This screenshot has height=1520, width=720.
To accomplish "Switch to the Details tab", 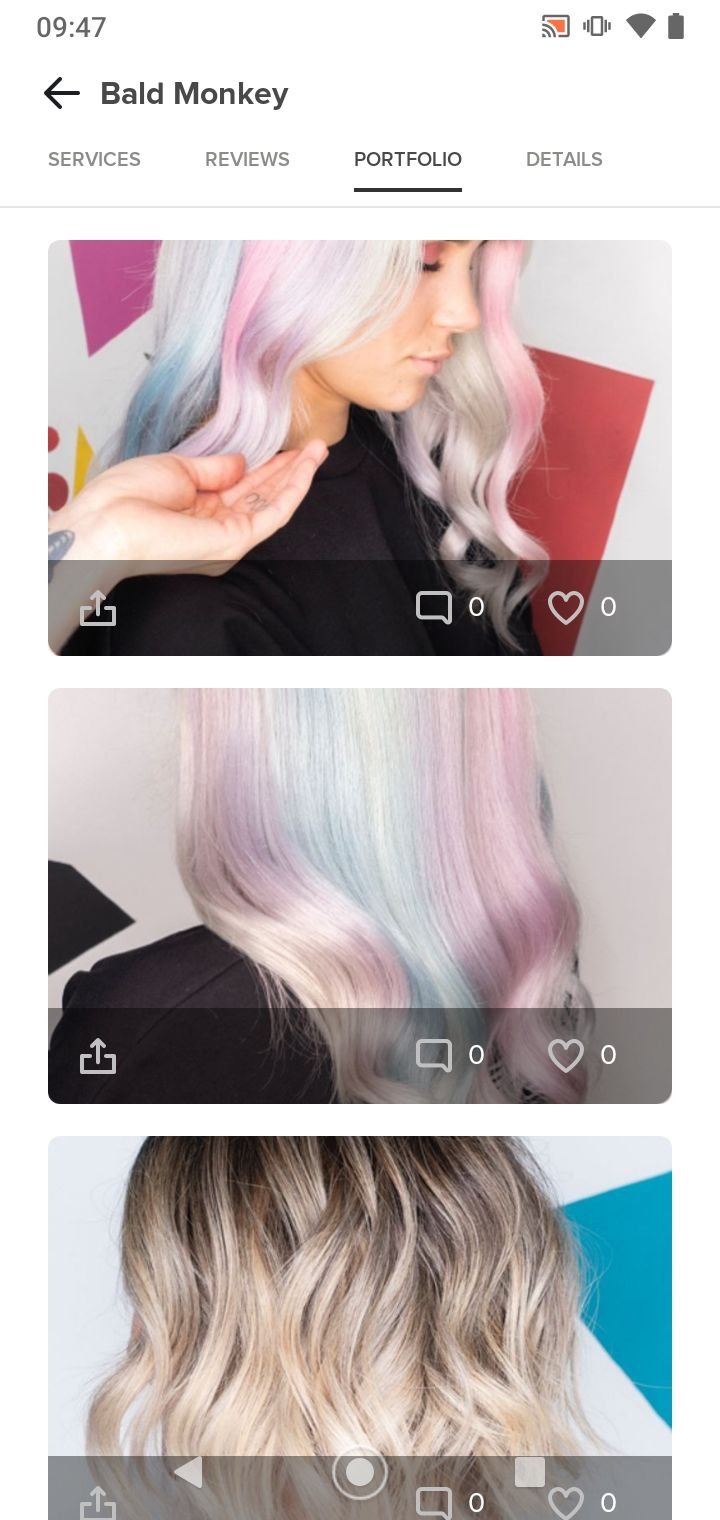I will click(564, 159).
